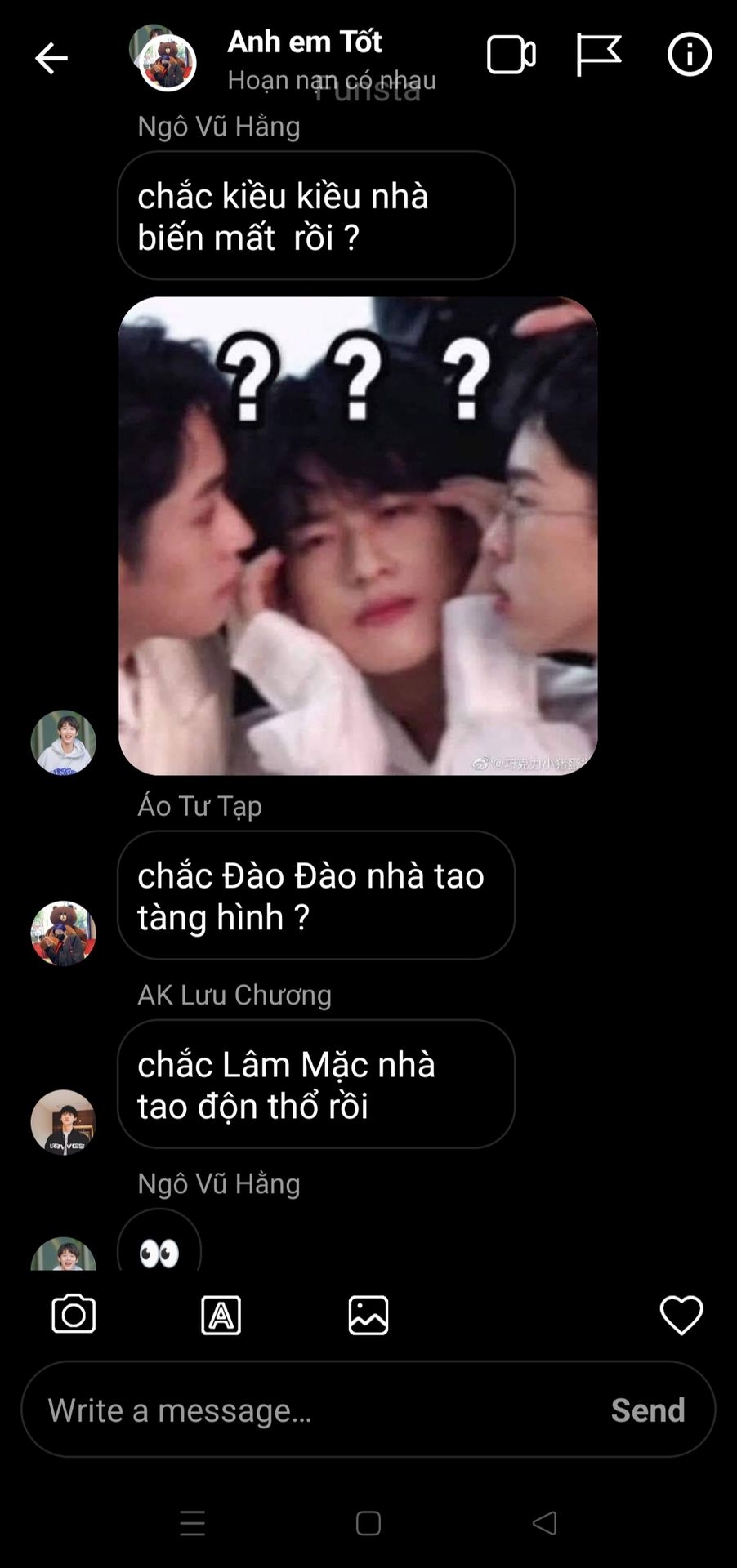Start a video call with the group

pyautogui.click(x=511, y=56)
